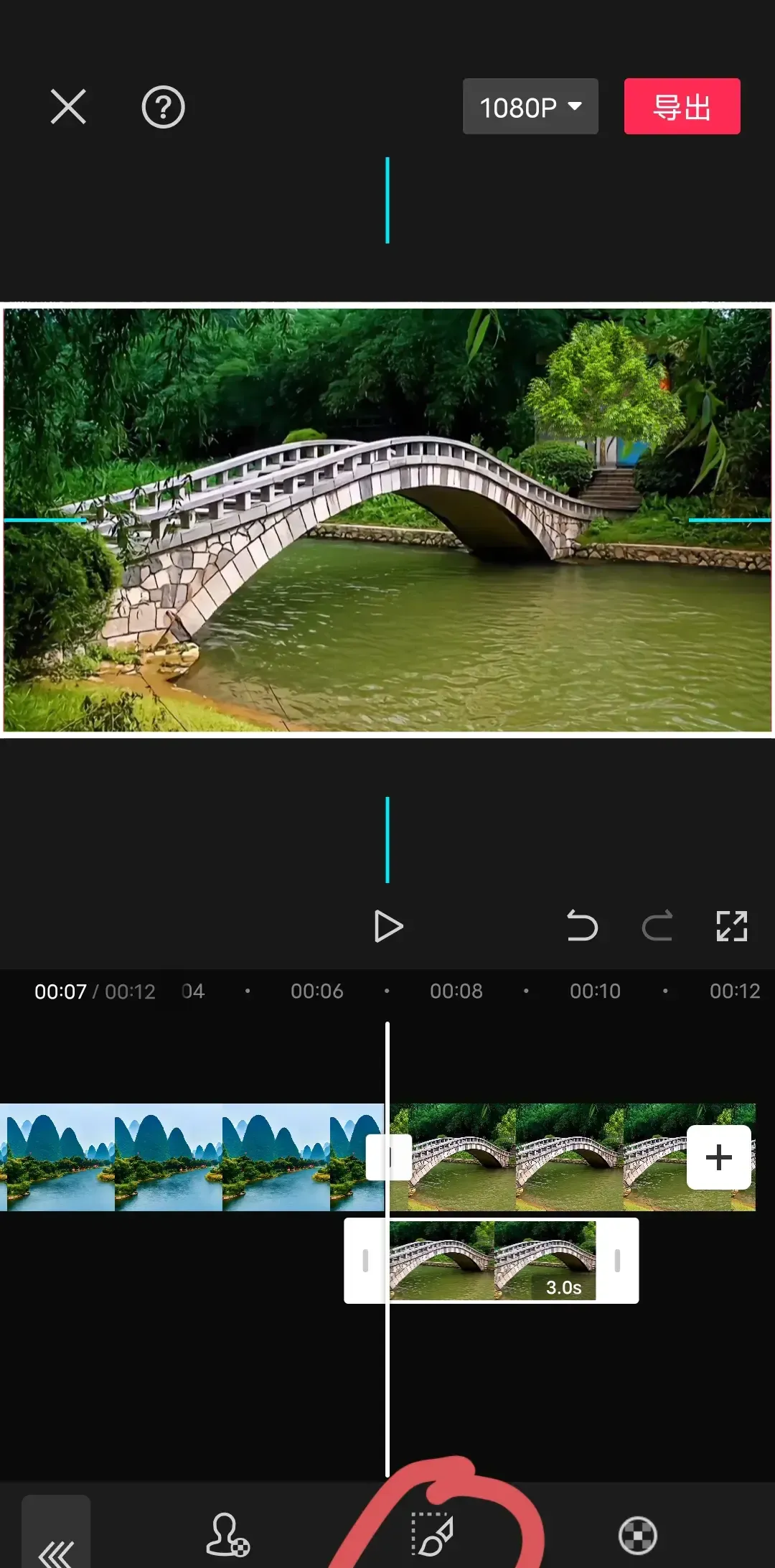Close the editor with the X icon

tap(68, 107)
